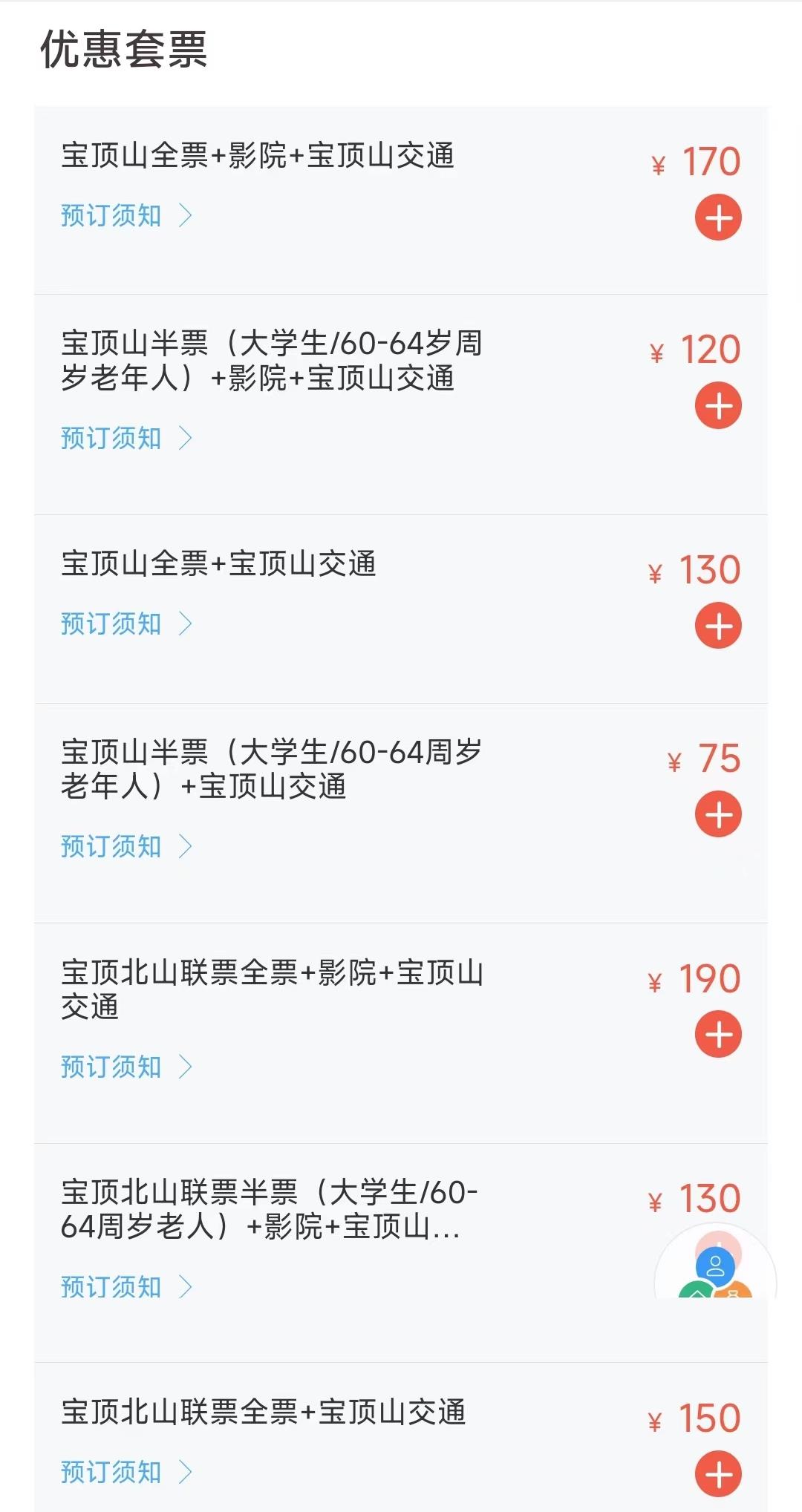View 预订须知 for the ¥75 package
The width and height of the screenshot is (802, 1512).
[126, 846]
